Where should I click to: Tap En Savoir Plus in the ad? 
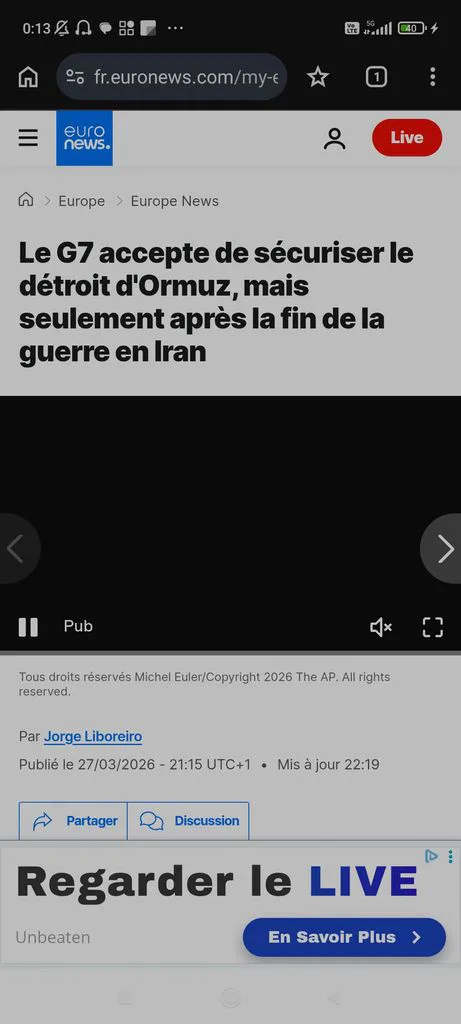(x=344, y=937)
